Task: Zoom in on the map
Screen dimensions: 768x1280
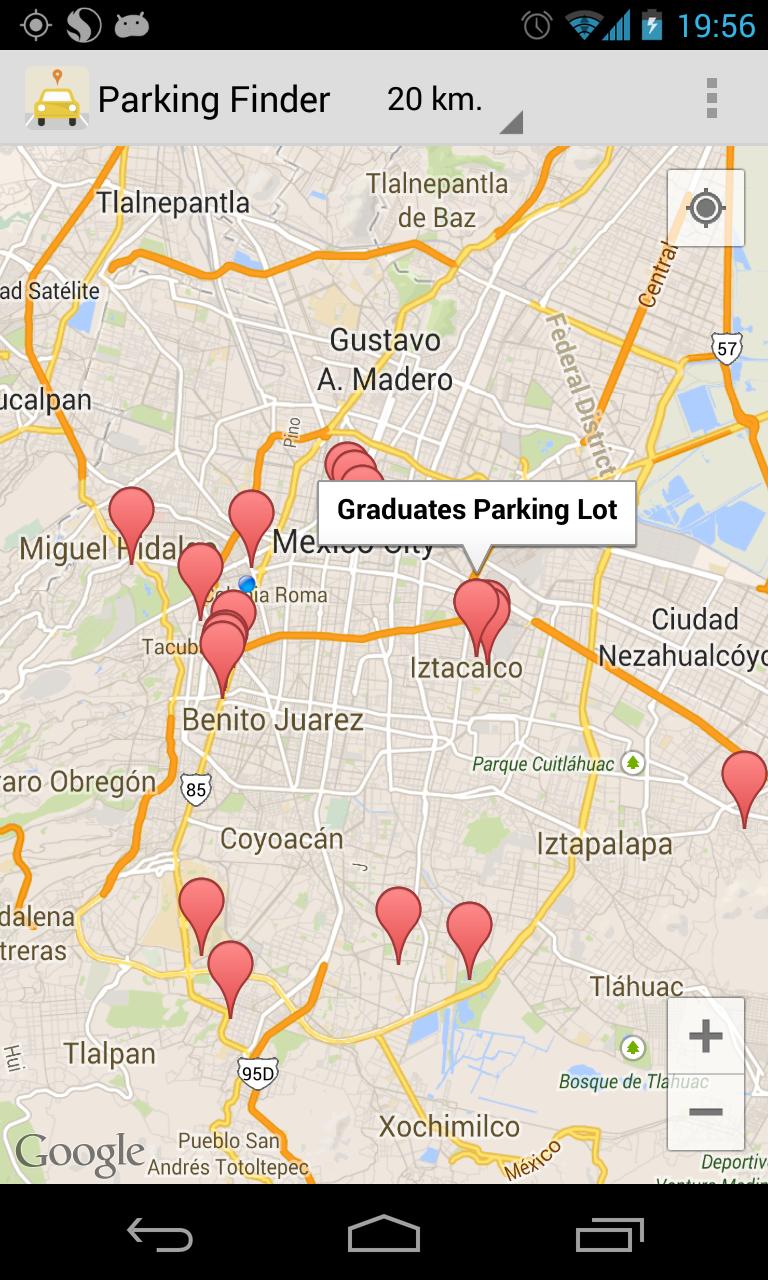Action: pos(706,1036)
